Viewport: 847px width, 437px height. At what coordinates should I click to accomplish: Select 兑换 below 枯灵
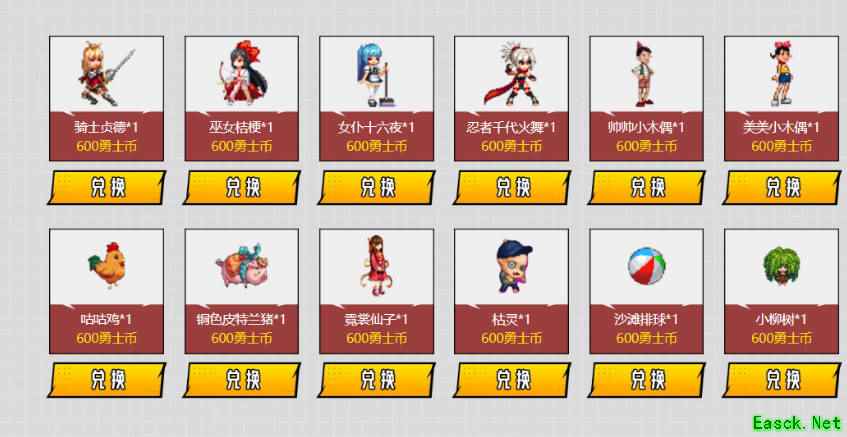pyautogui.click(x=511, y=380)
